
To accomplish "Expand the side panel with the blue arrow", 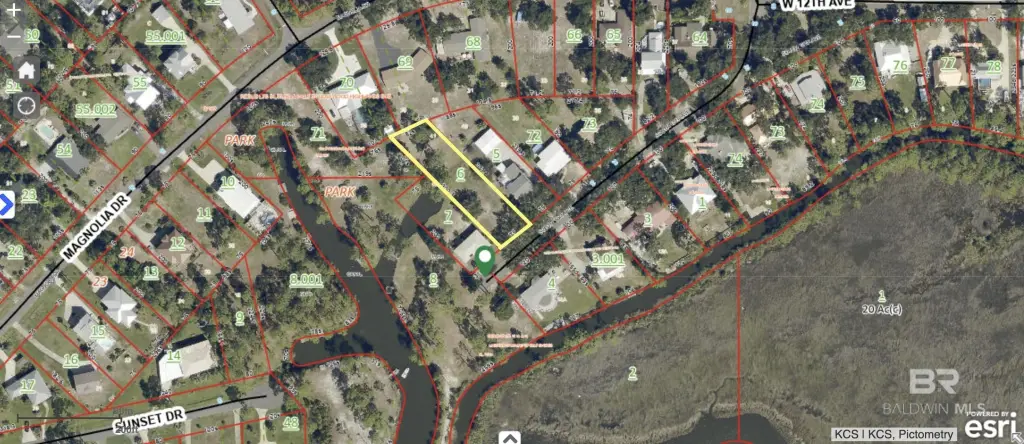I will pos(5,205).
